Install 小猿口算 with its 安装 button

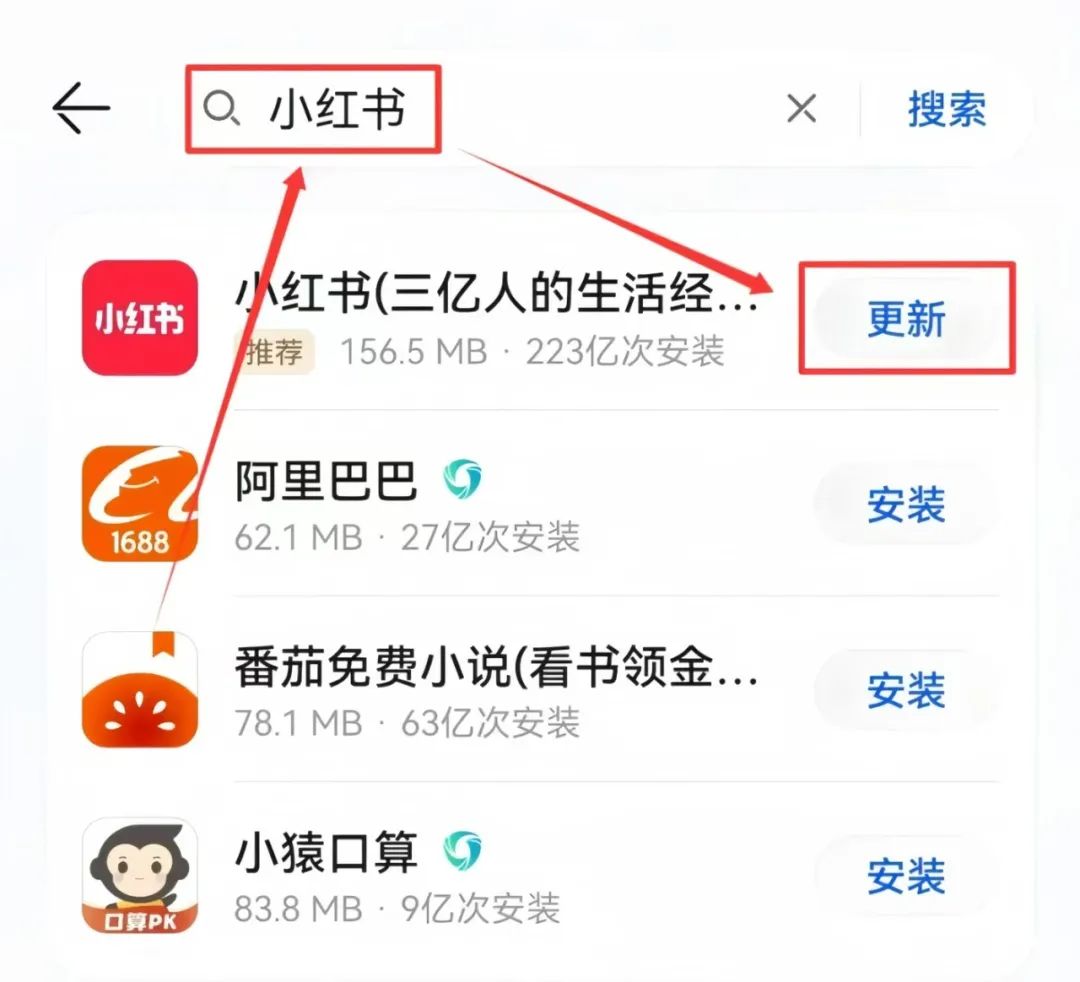coord(906,876)
